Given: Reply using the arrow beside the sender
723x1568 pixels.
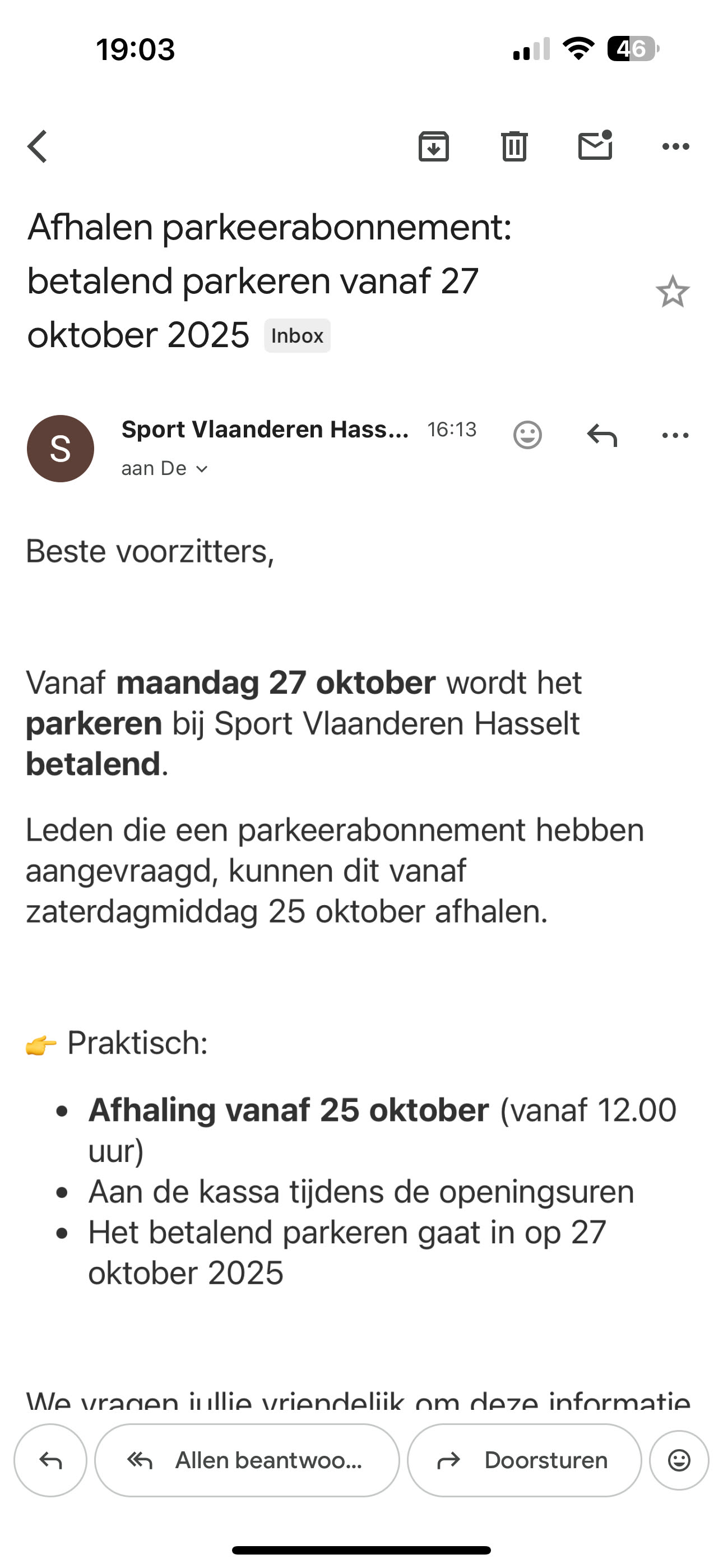Looking at the screenshot, I should [601, 435].
